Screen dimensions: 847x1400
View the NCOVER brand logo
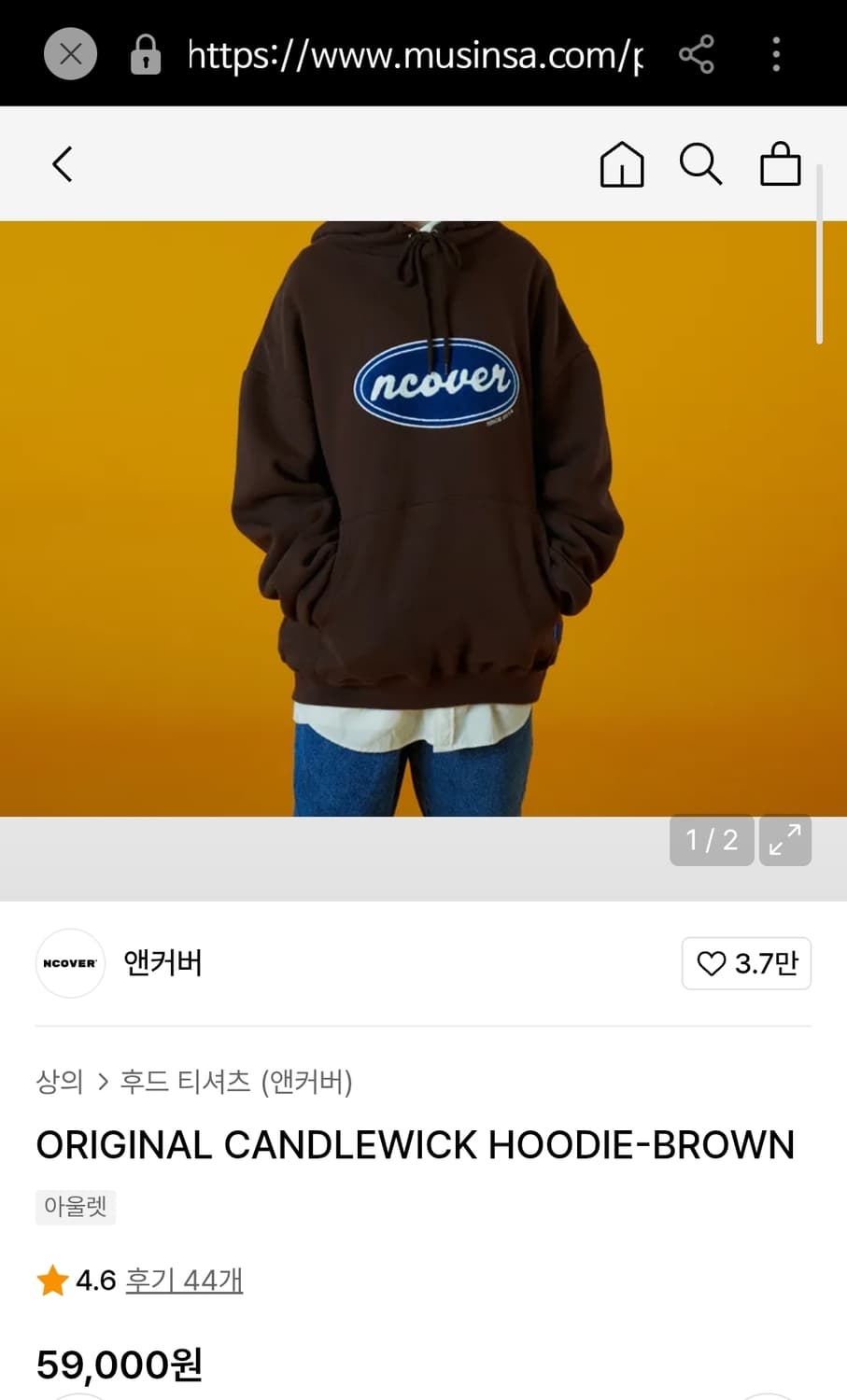tap(70, 963)
